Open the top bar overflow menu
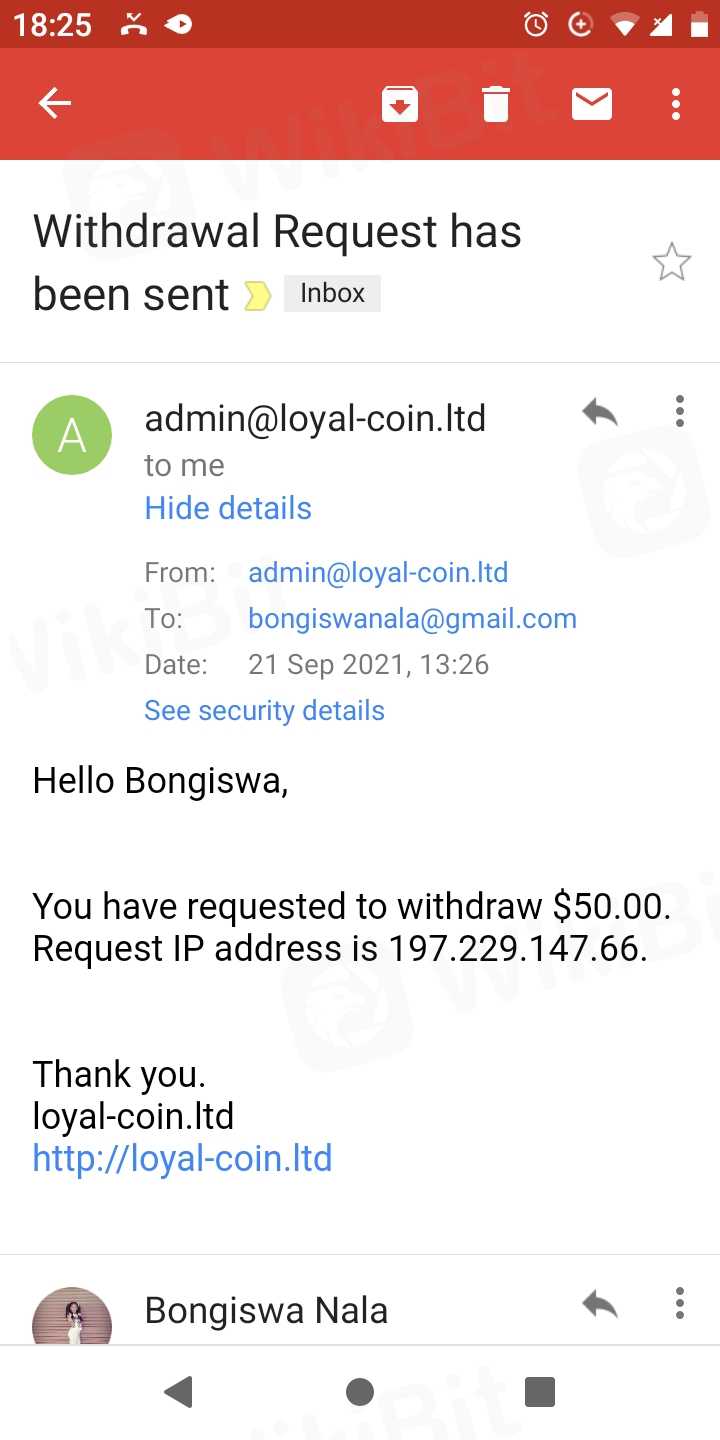 (677, 103)
